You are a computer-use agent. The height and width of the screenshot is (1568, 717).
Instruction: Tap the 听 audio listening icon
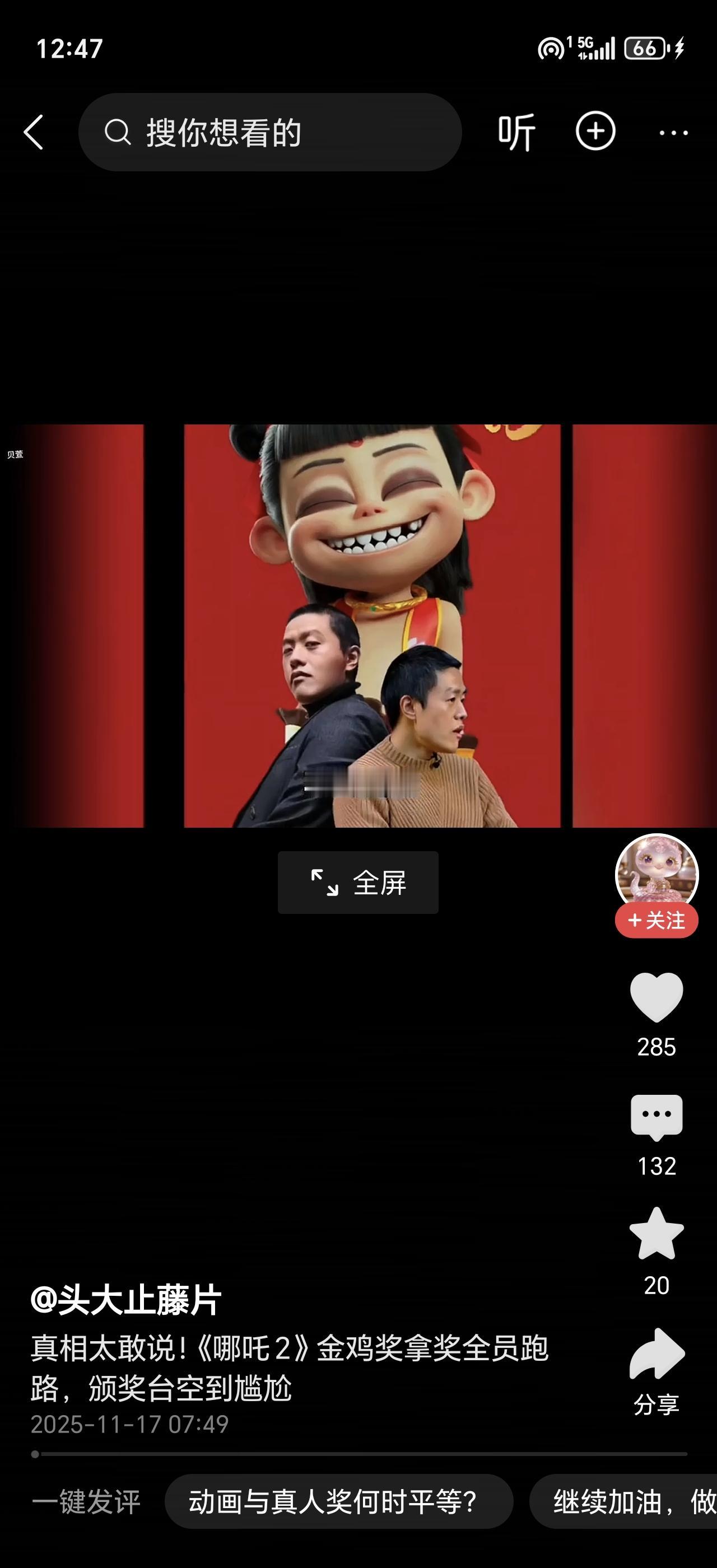(518, 131)
